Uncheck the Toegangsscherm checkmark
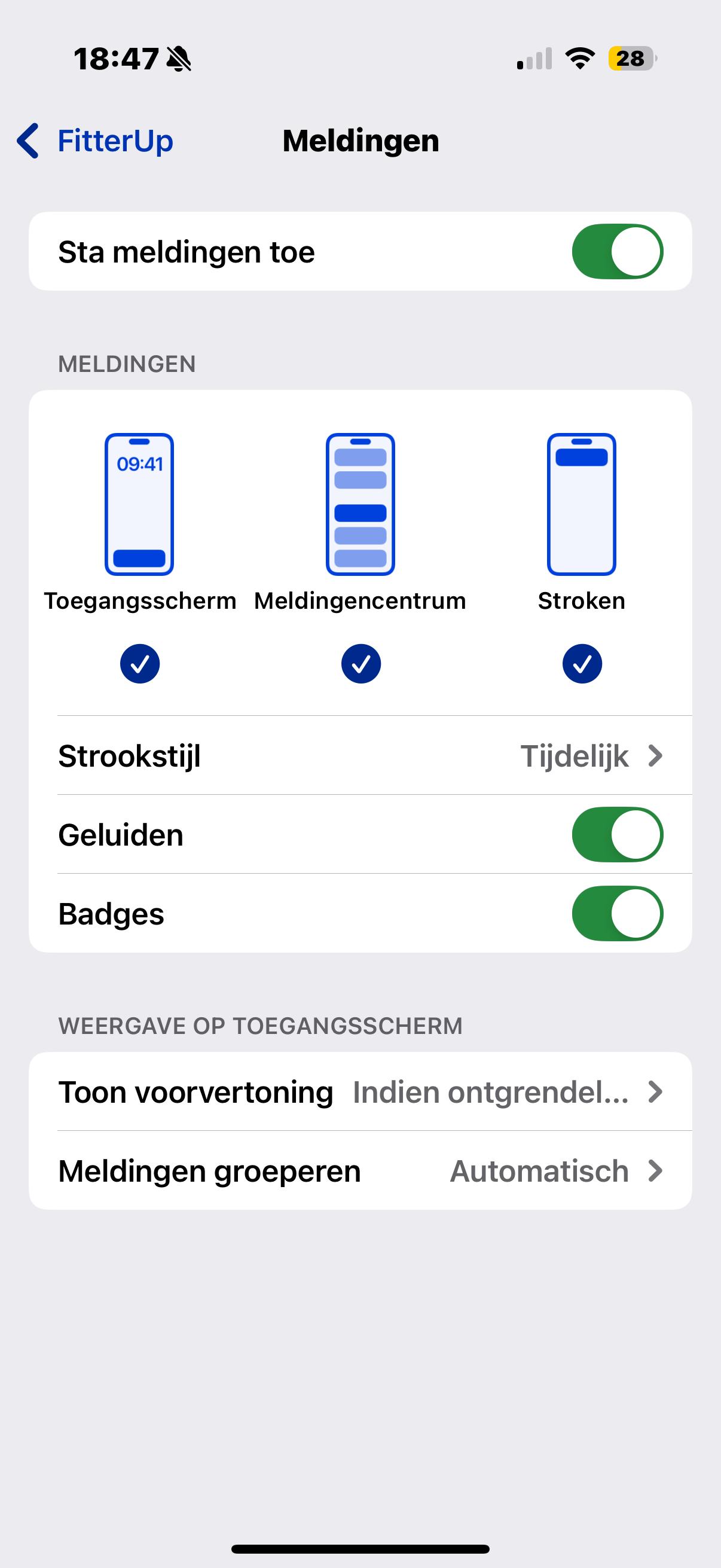This screenshot has width=721, height=1568. point(139,663)
